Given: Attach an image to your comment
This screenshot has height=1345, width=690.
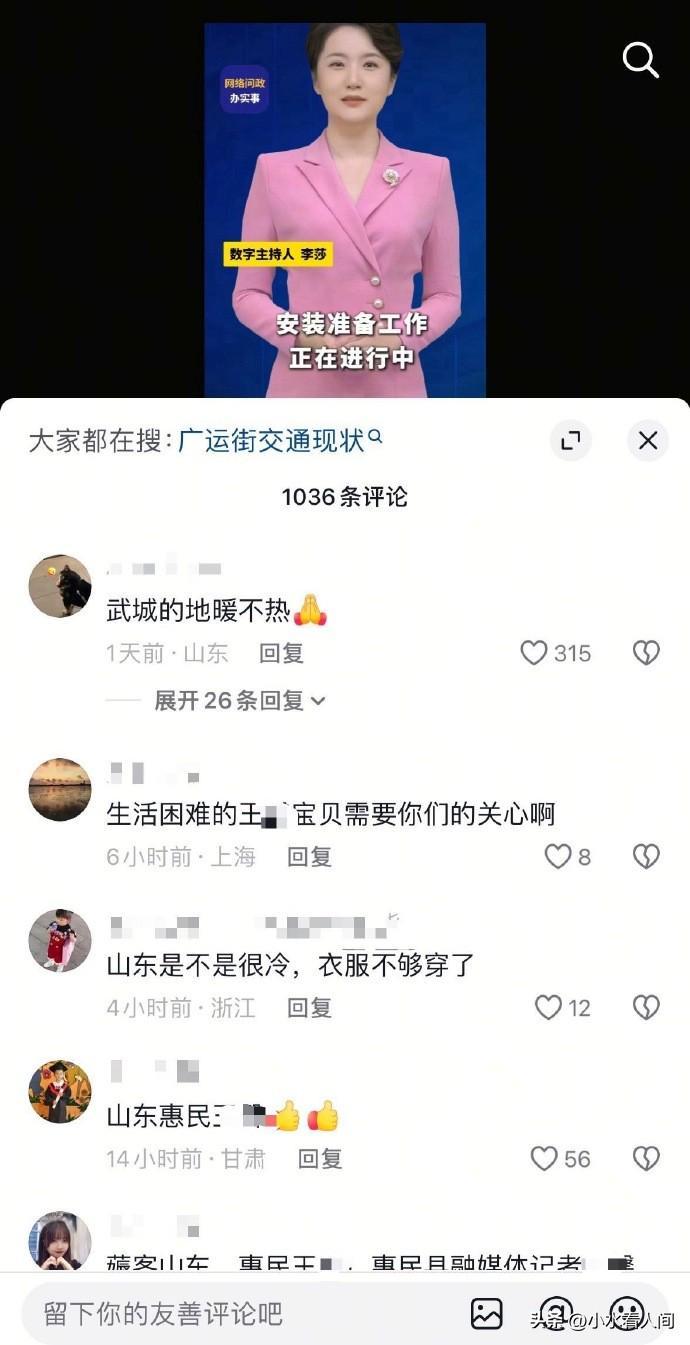Looking at the screenshot, I should [x=487, y=1313].
